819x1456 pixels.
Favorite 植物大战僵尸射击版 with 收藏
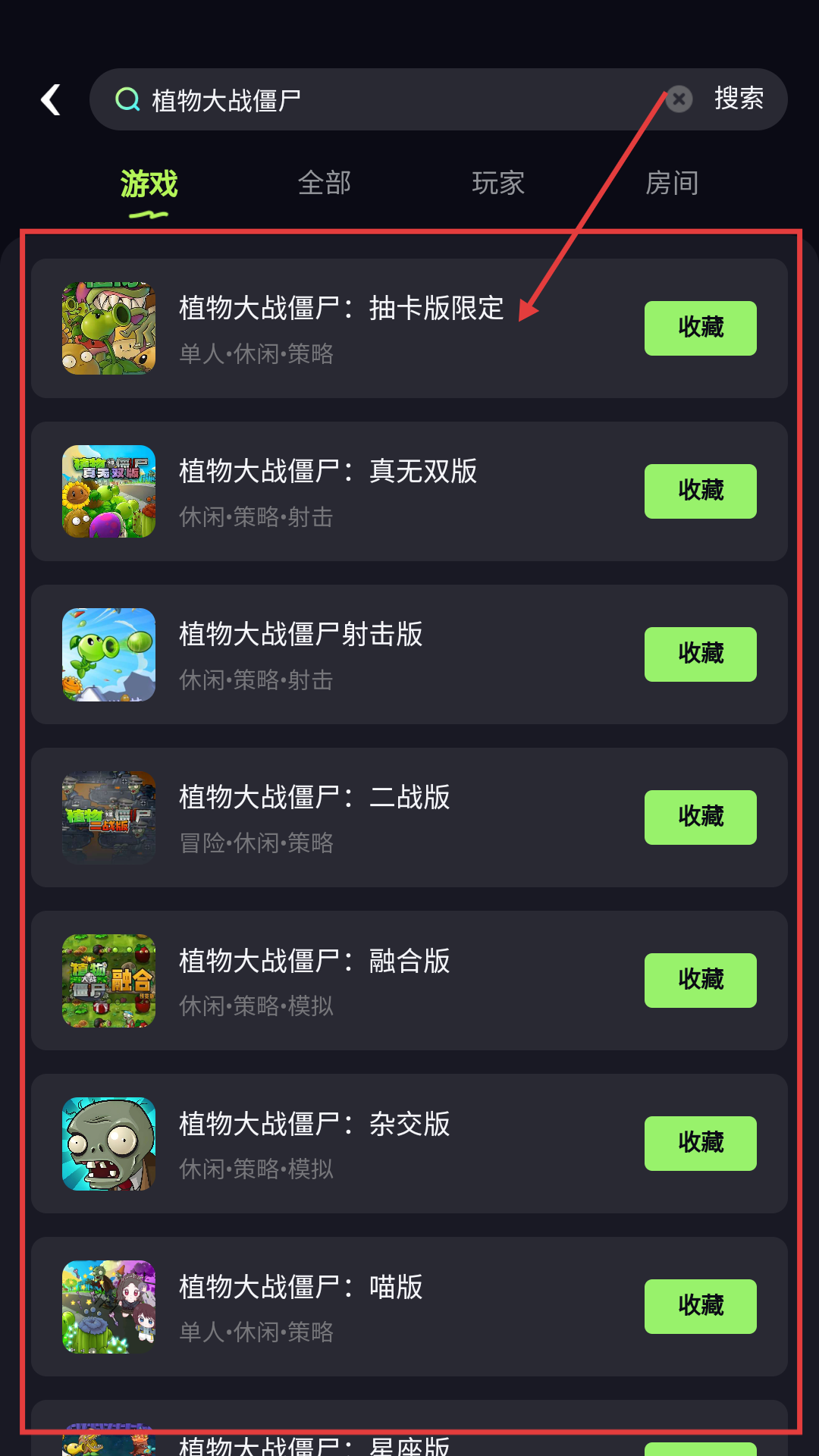[700, 654]
